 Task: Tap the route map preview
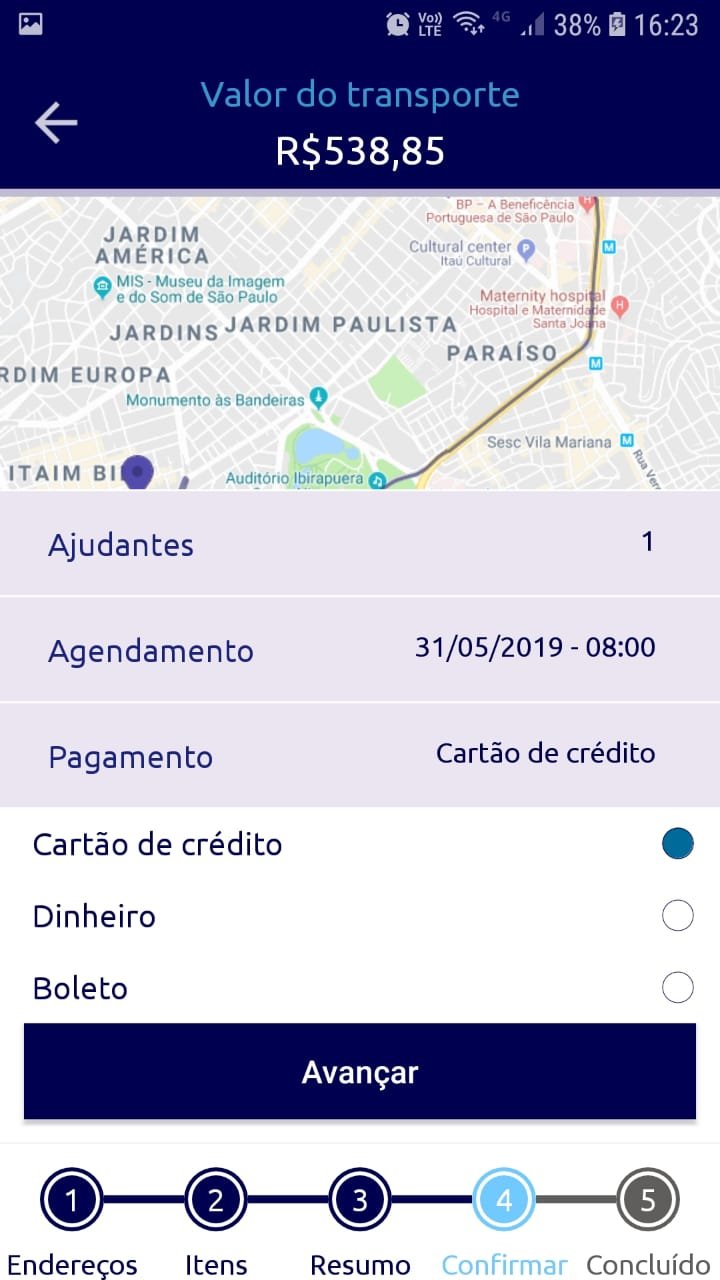360,342
